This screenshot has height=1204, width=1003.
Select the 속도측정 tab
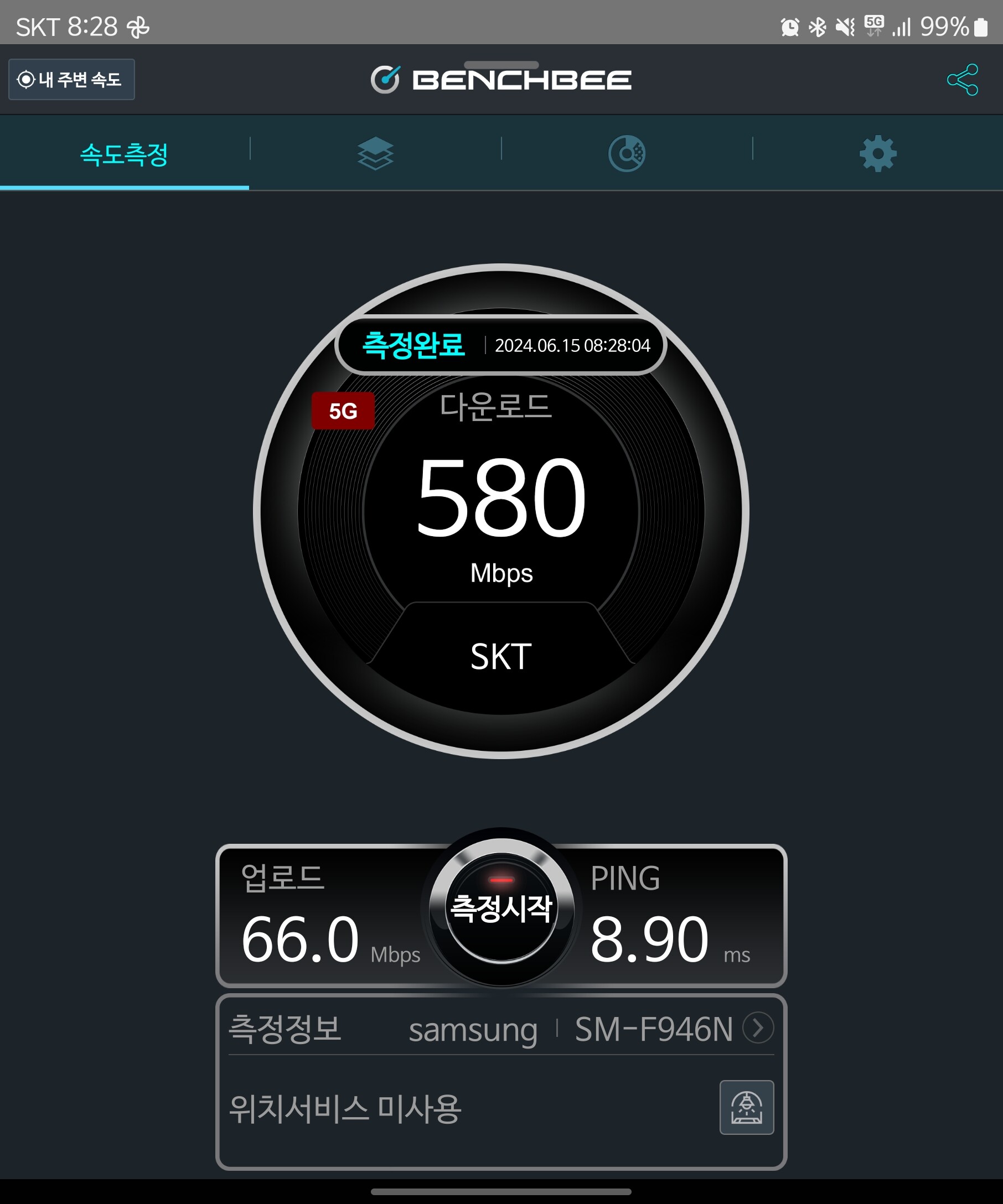124,156
